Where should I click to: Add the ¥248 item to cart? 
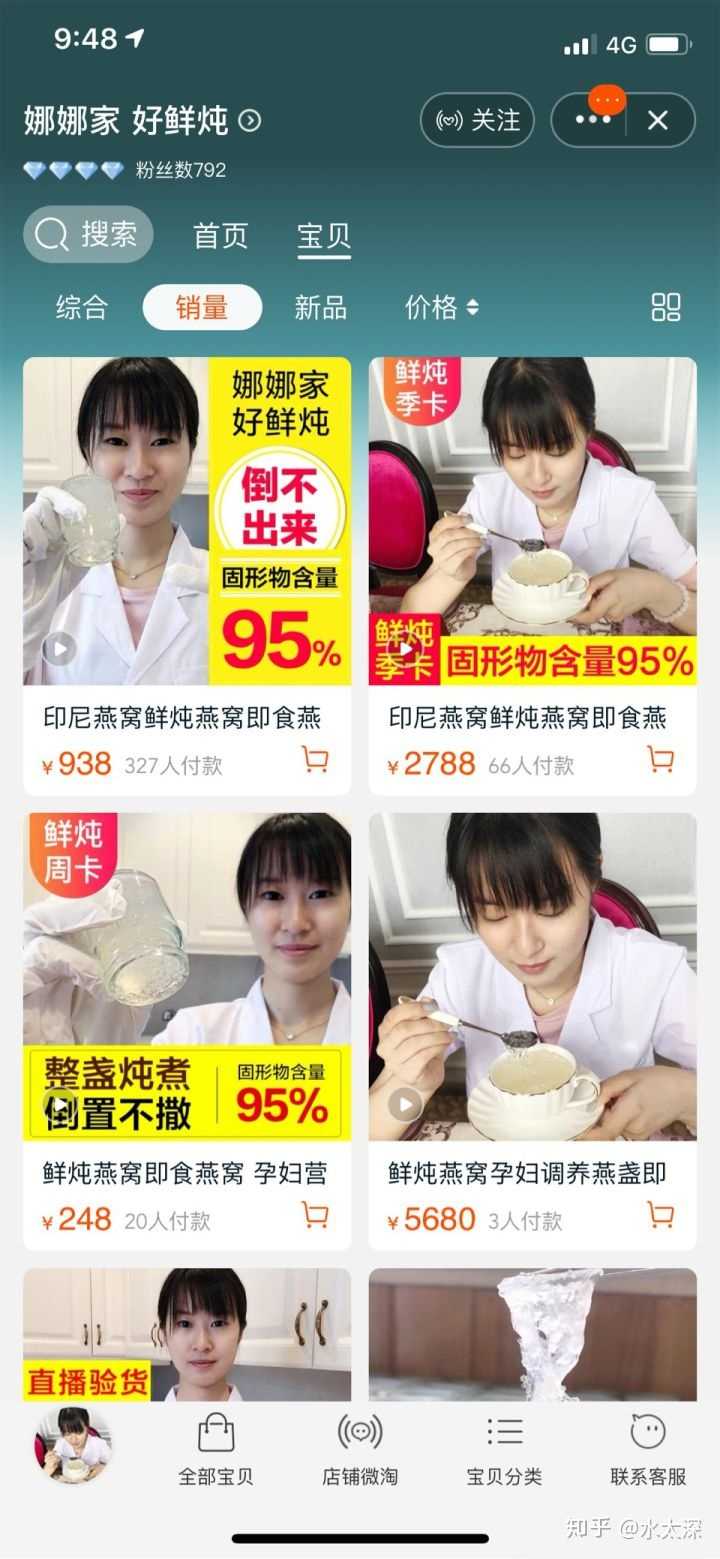[x=315, y=1216]
